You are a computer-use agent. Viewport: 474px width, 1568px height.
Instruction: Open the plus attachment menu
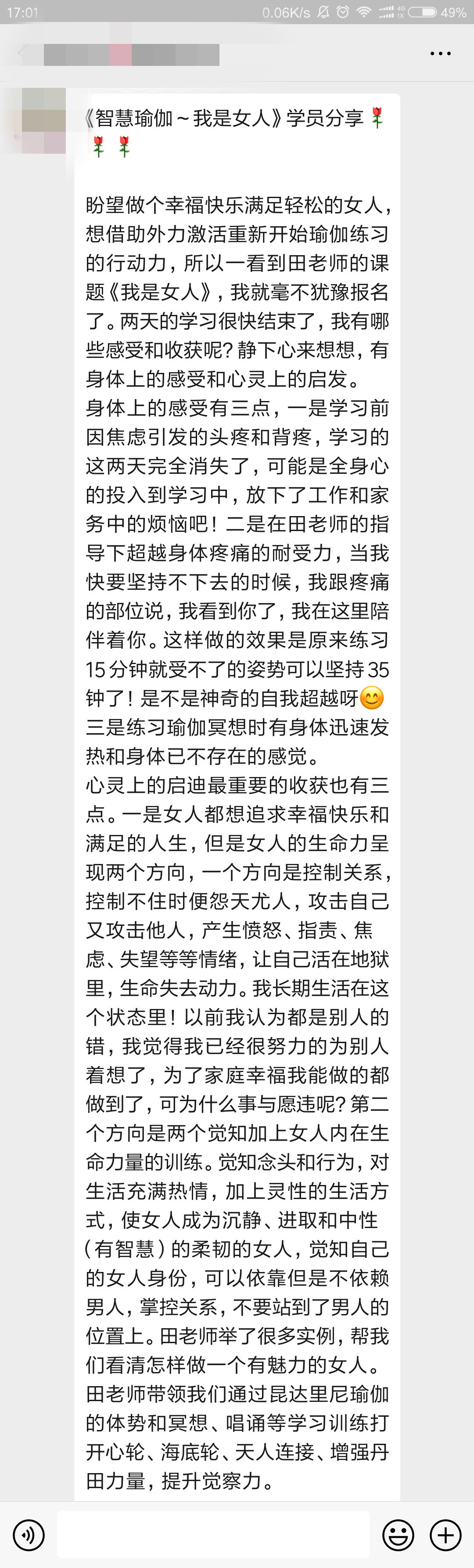(x=445, y=1535)
